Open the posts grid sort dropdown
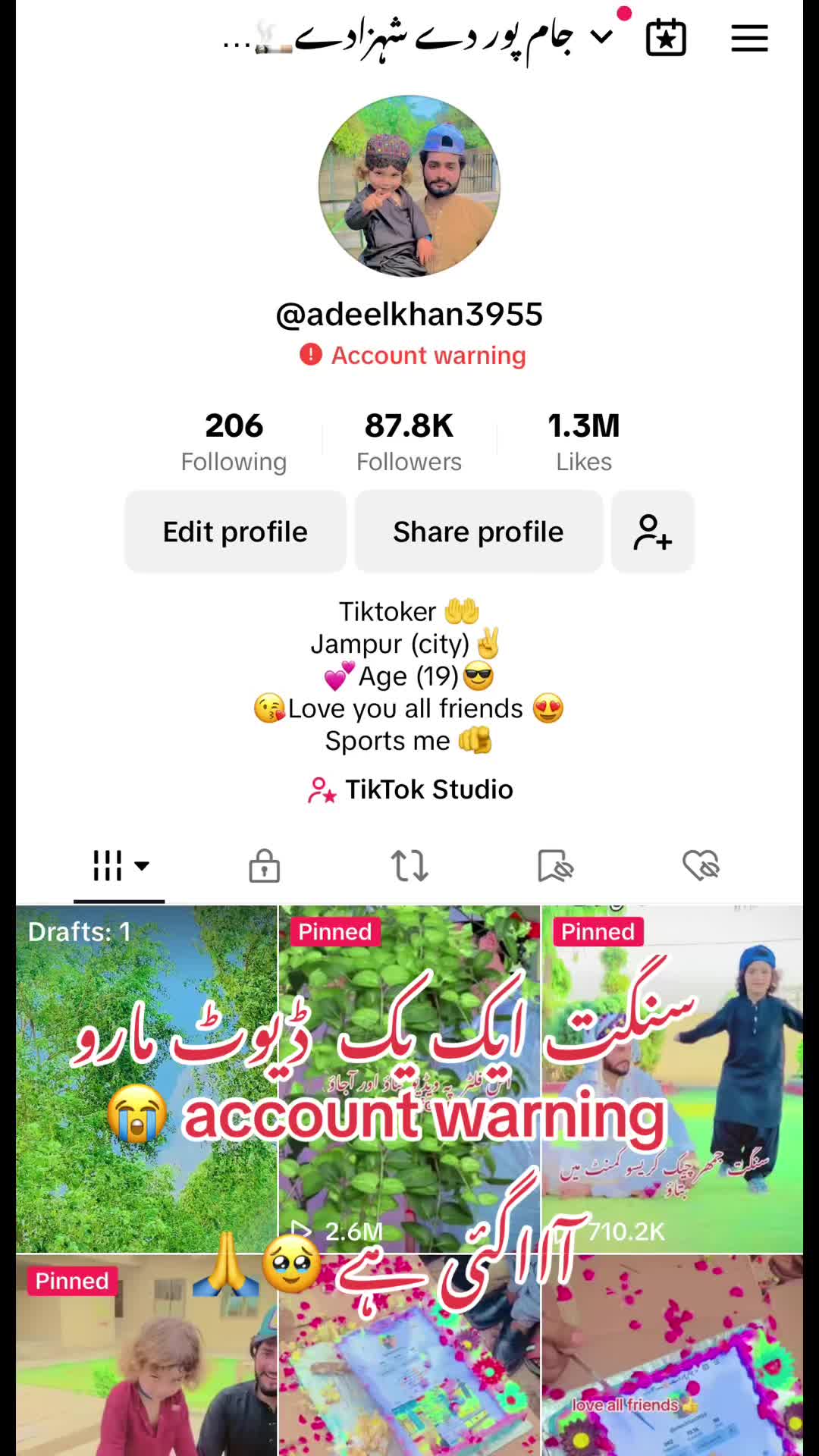819x1456 pixels. click(120, 865)
